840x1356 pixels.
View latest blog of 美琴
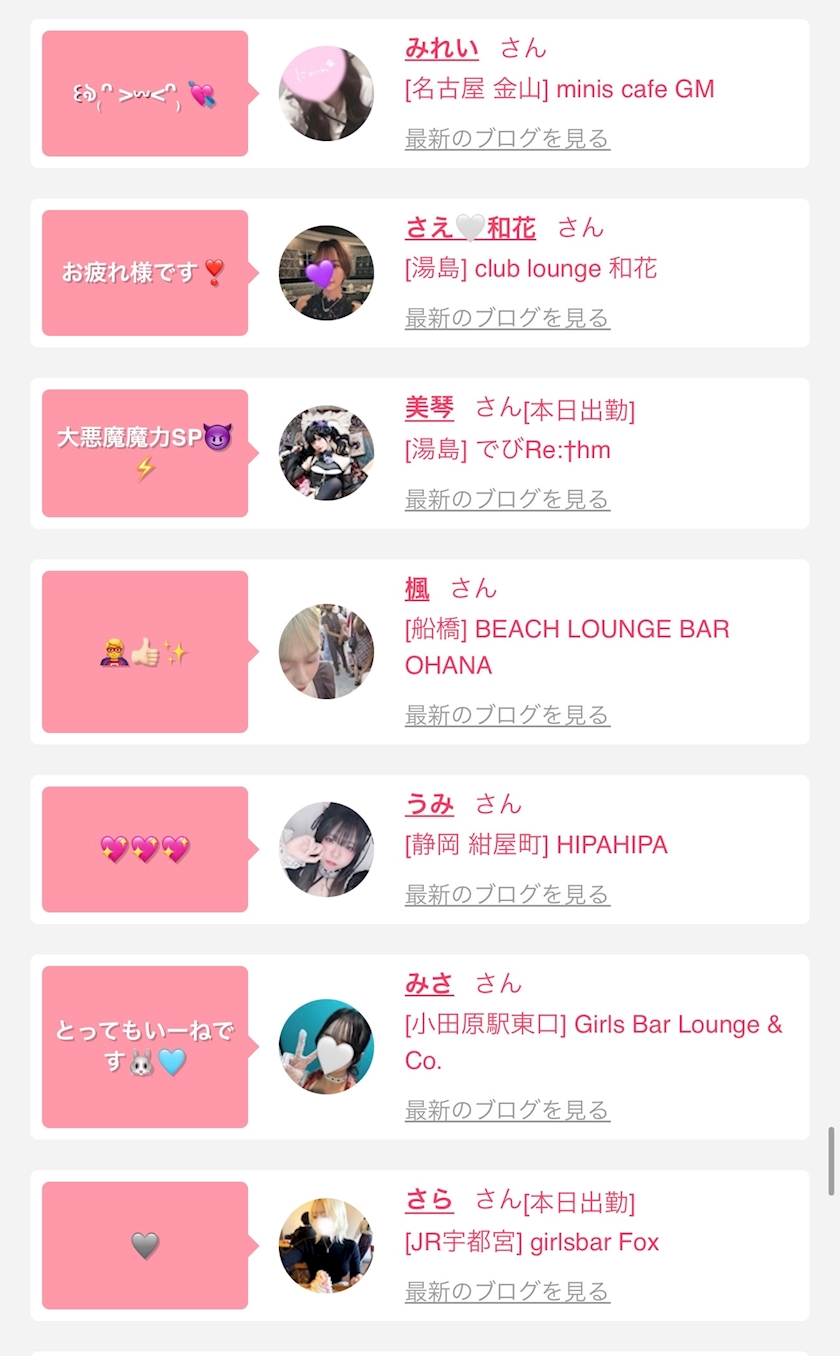tap(507, 499)
